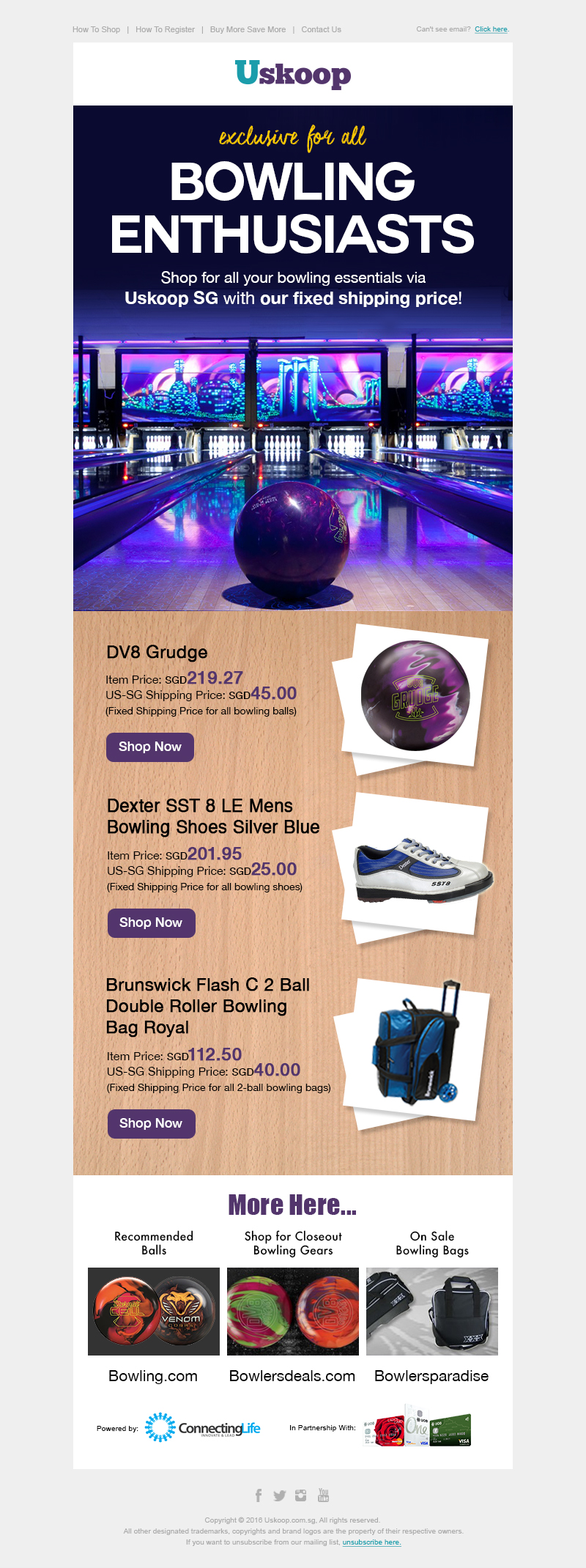View Closeout Bowling Gears at Bowlersdeals.com

pos(293,1311)
